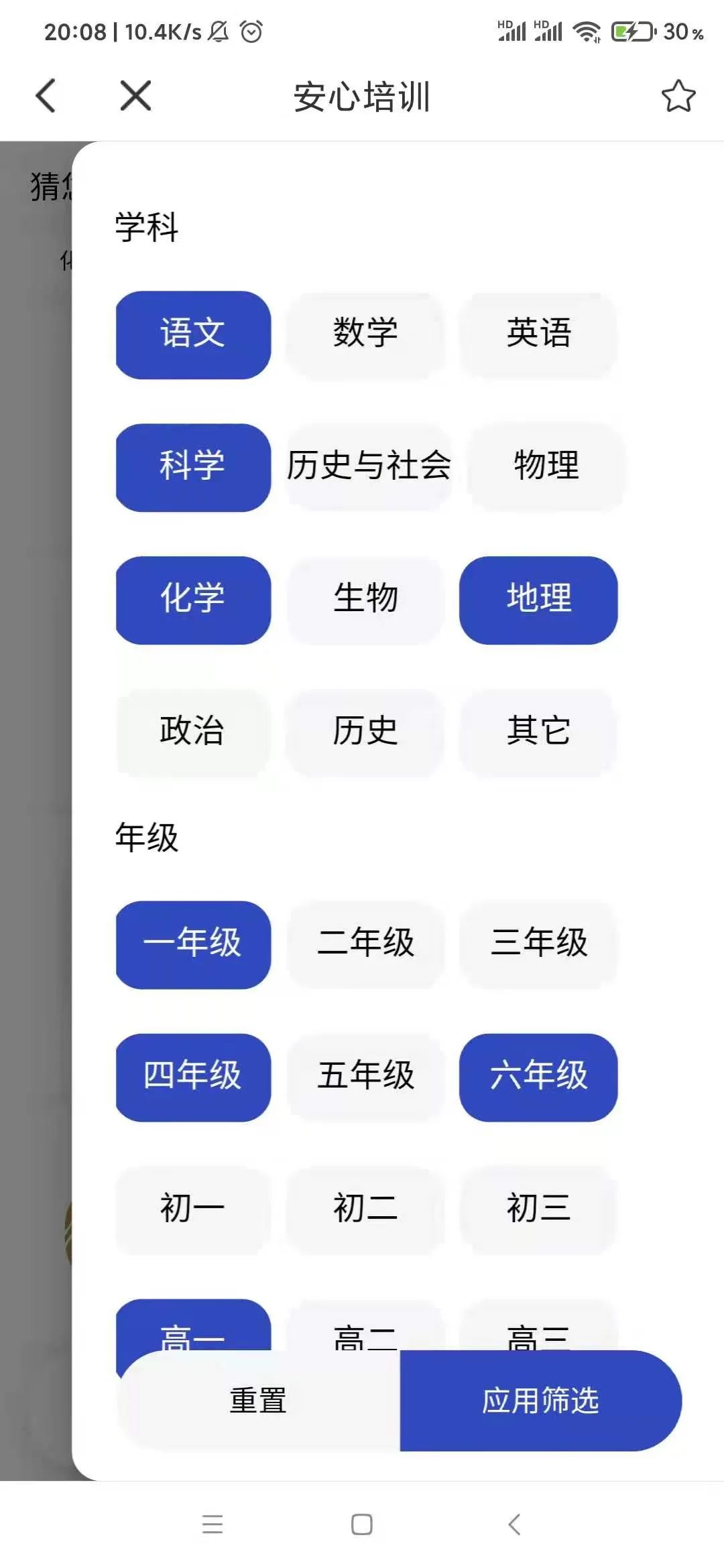Deselect the 六年级 grade chip
The width and height of the screenshot is (724, 1568).
[x=538, y=1077]
